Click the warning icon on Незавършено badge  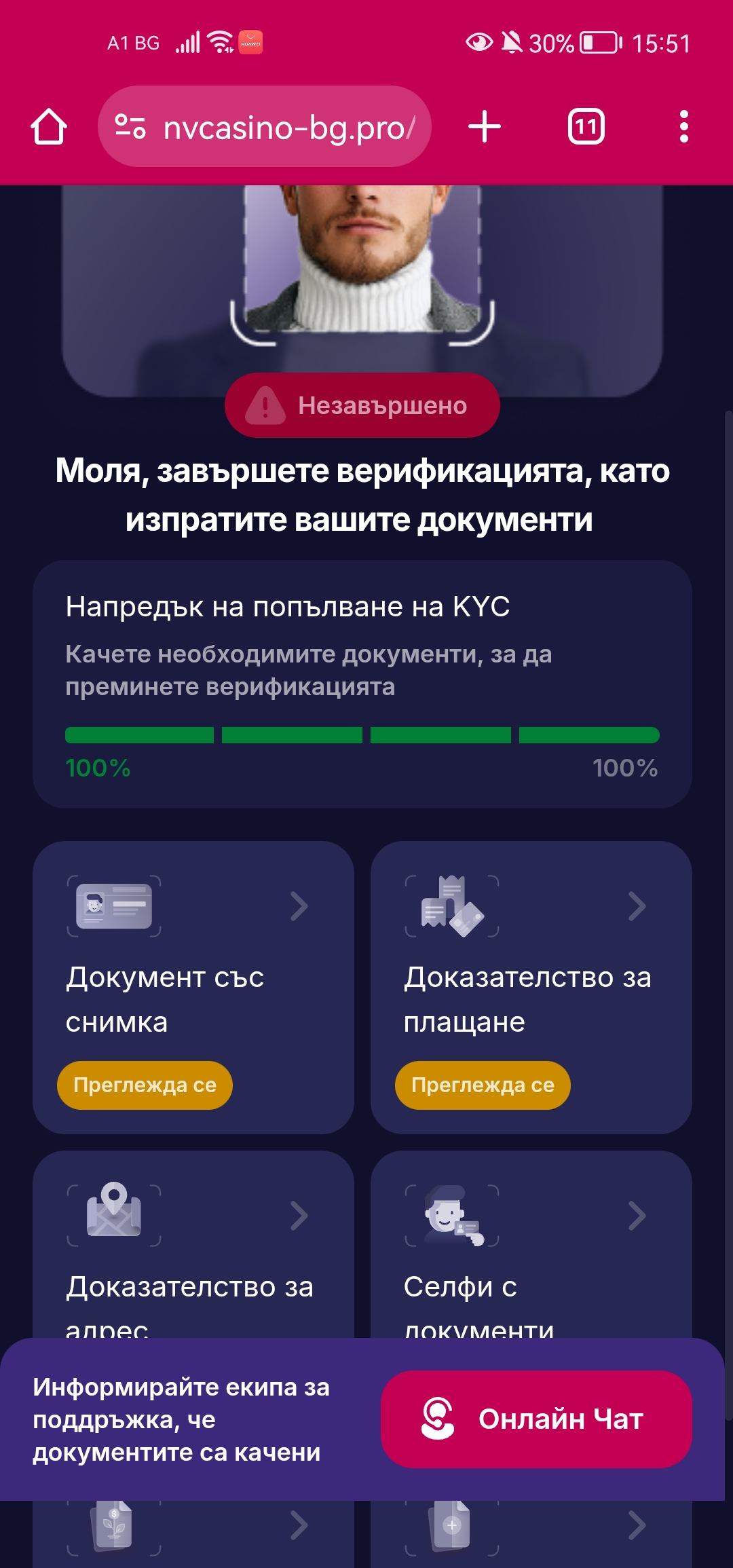click(x=266, y=405)
